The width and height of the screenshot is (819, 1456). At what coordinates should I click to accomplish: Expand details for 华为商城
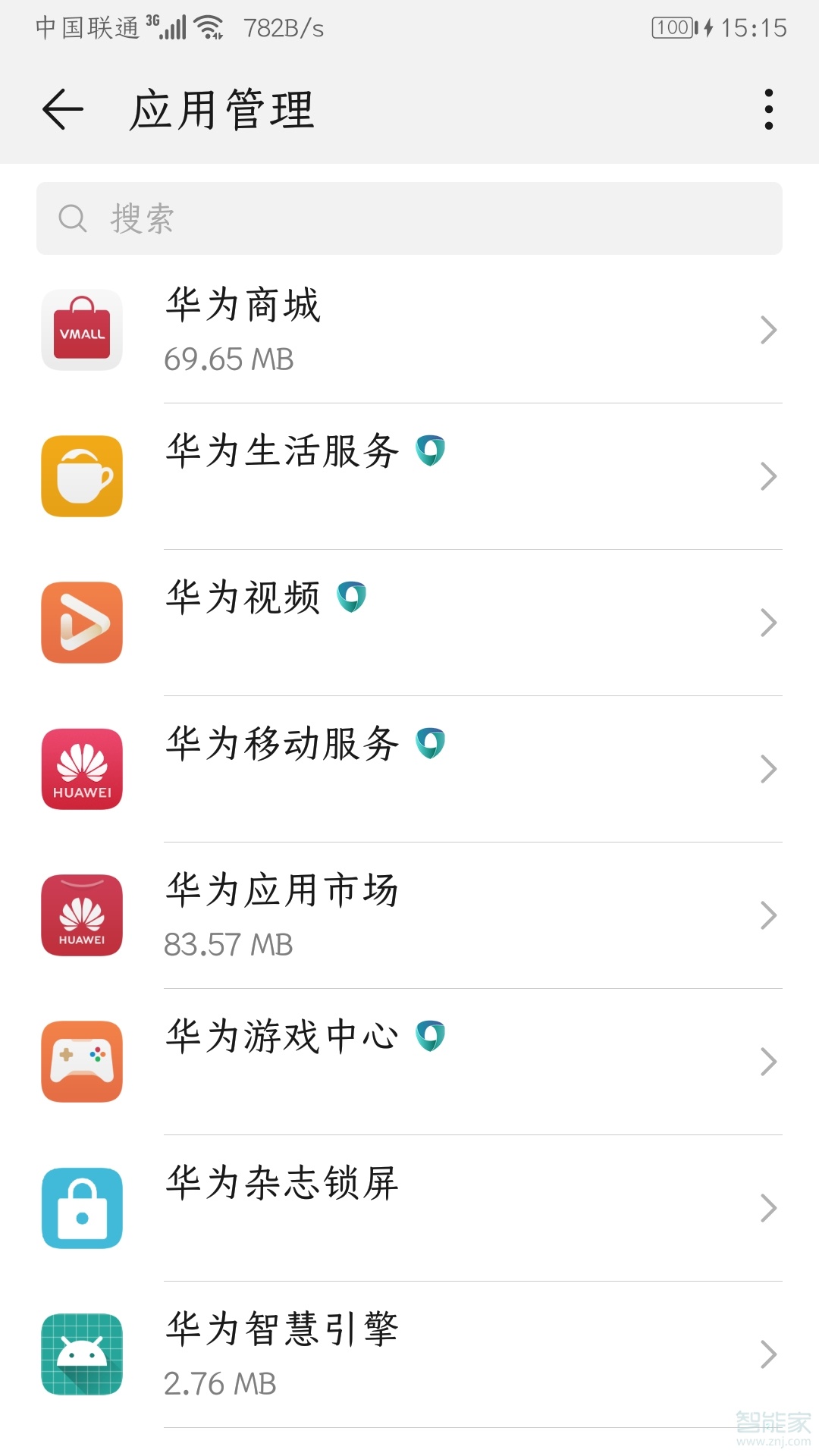768,329
